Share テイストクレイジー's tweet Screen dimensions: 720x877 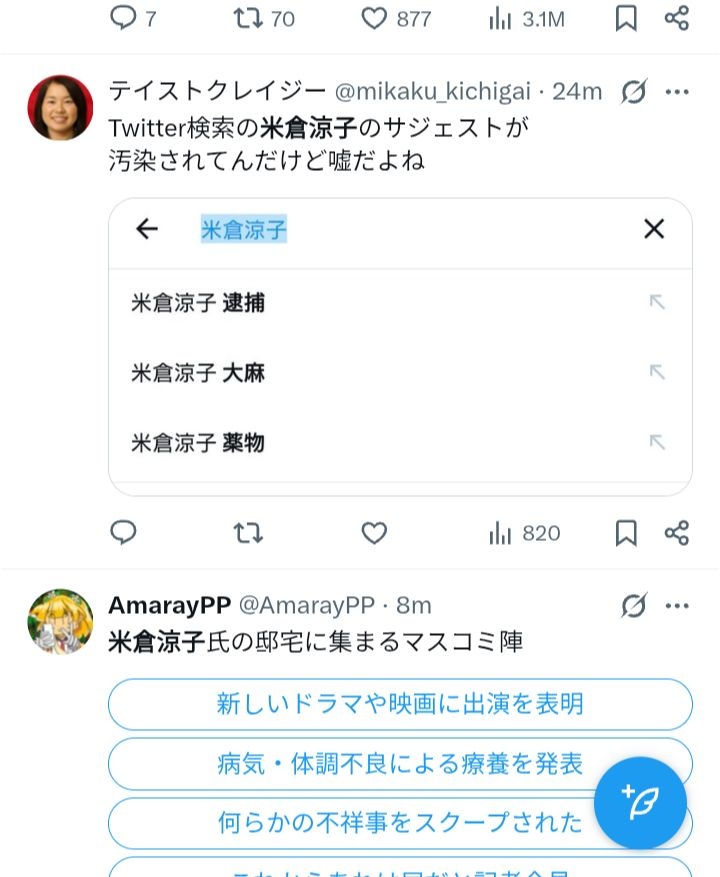pos(677,533)
